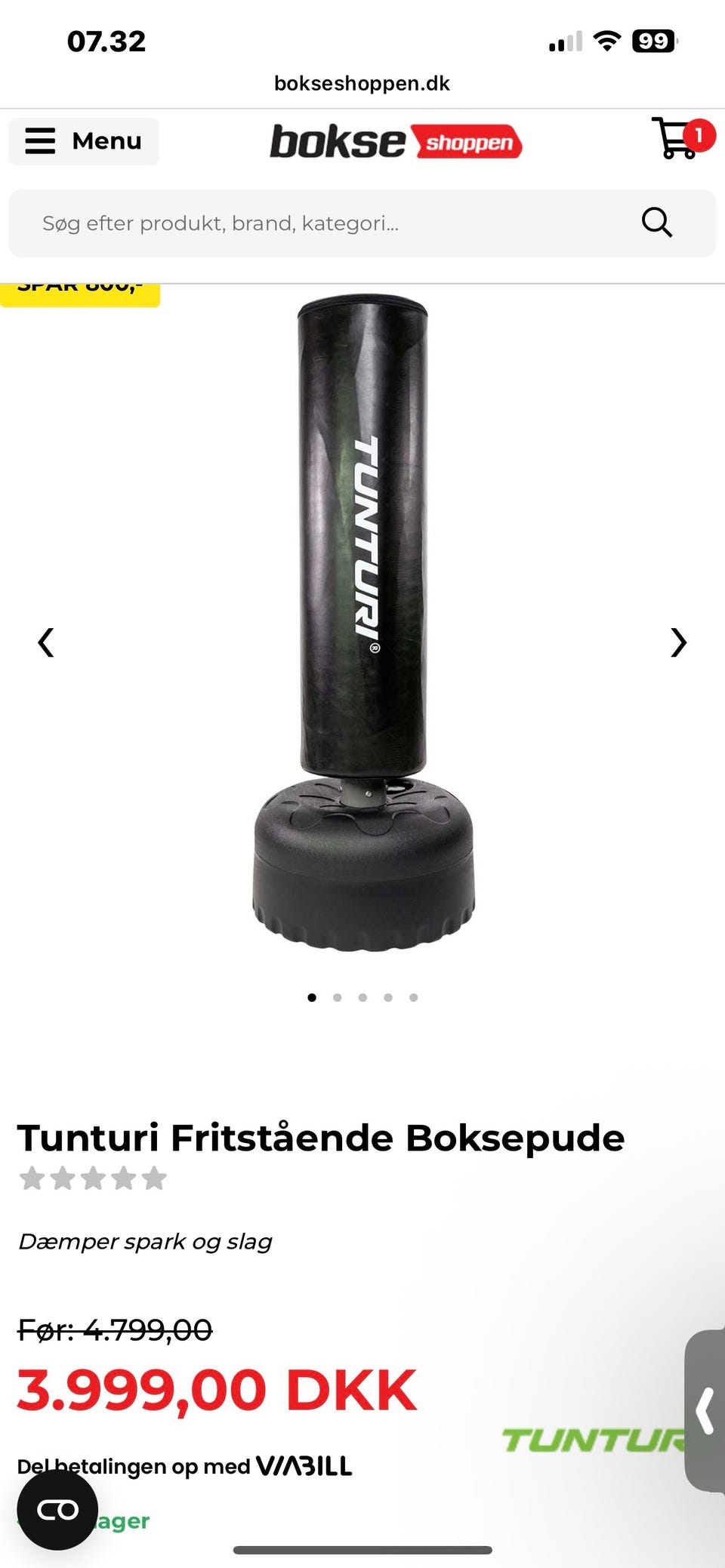
Task: Open the Menu drawer
Action: click(84, 141)
